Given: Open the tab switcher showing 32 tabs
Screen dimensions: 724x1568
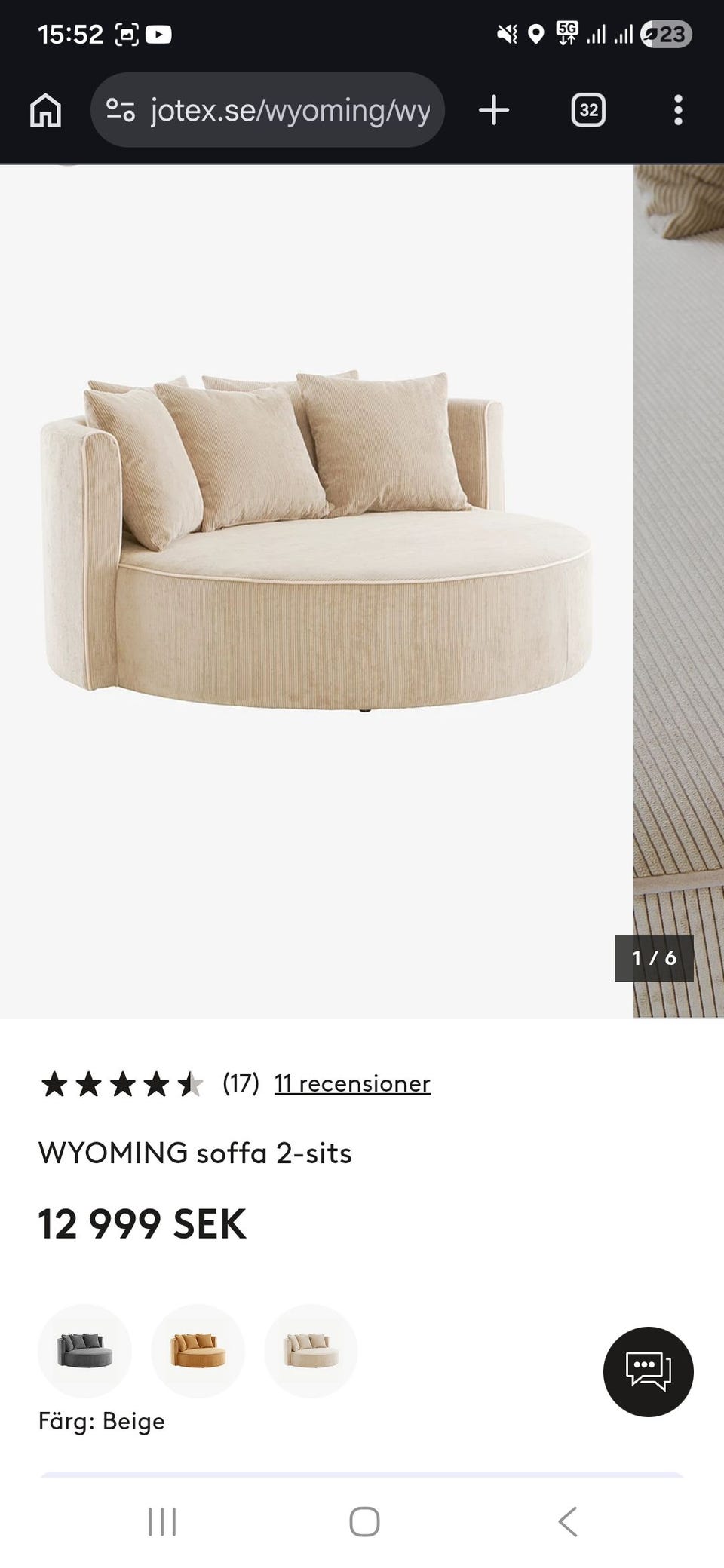Looking at the screenshot, I should pyautogui.click(x=588, y=110).
